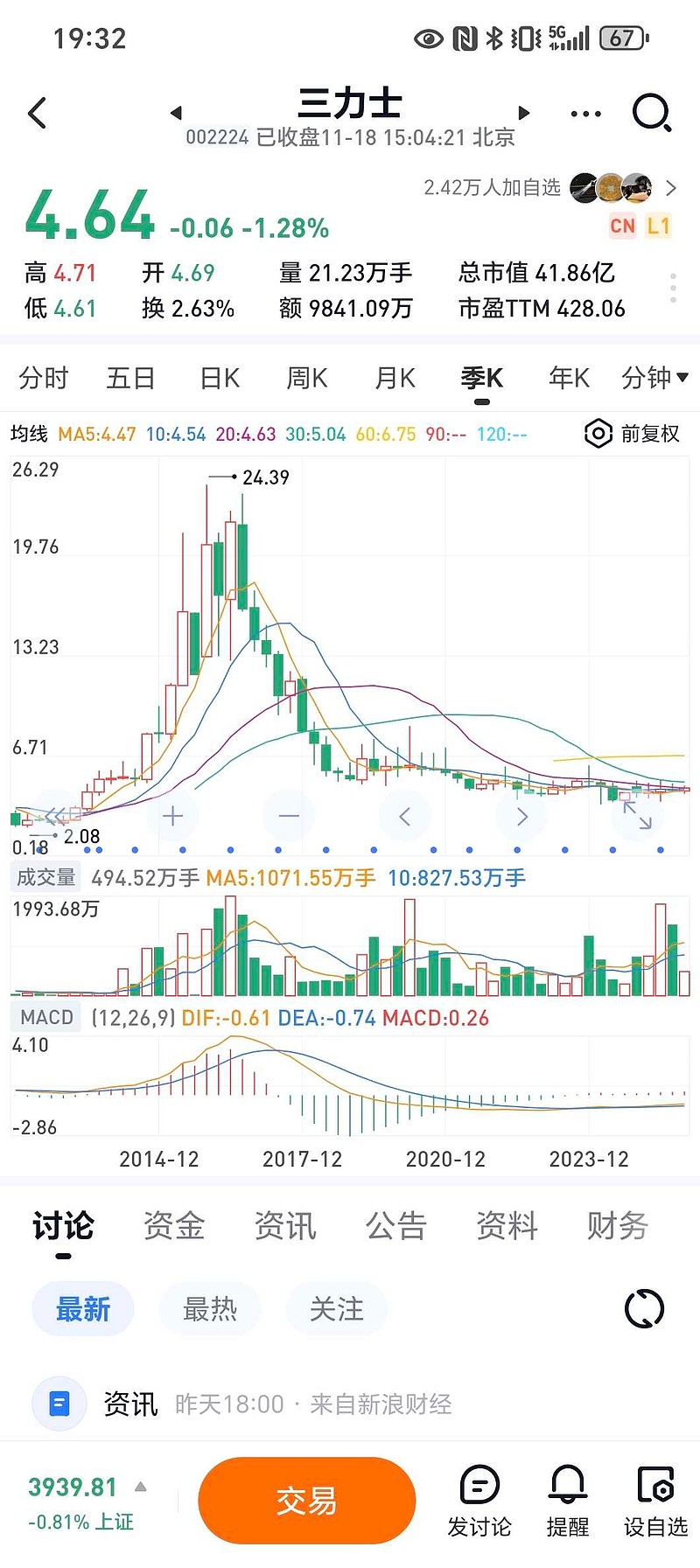Go back using the top-left arrow
The height and width of the screenshot is (1568, 700).
(38, 113)
